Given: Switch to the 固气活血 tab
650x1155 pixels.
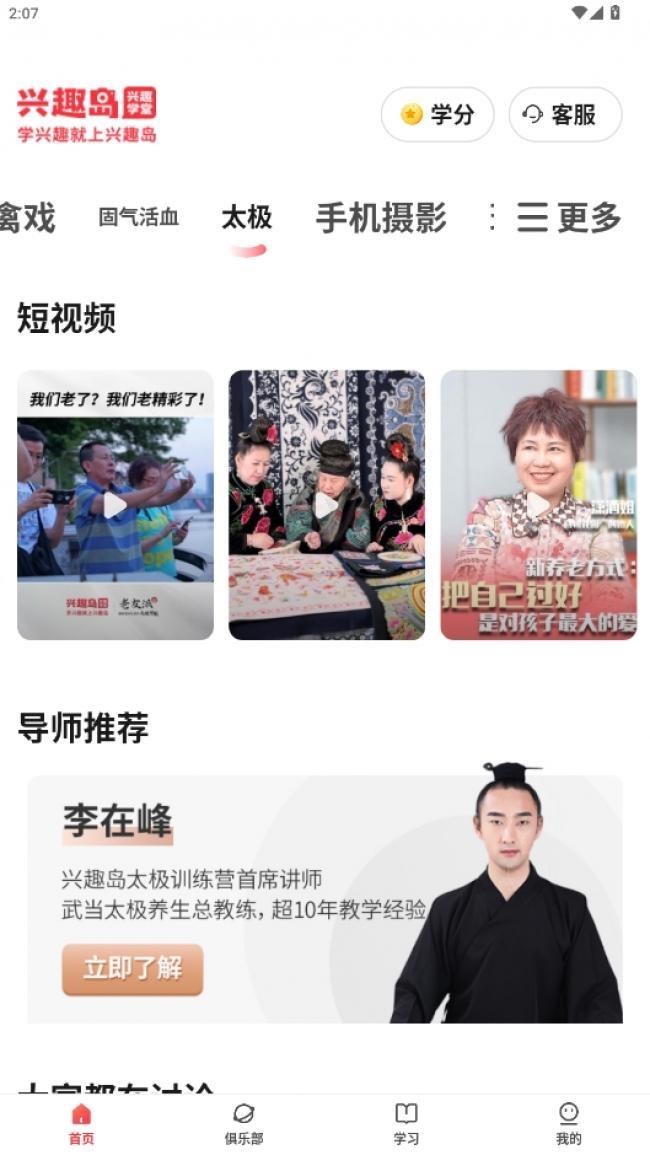Looking at the screenshot, I should (139, 217).
